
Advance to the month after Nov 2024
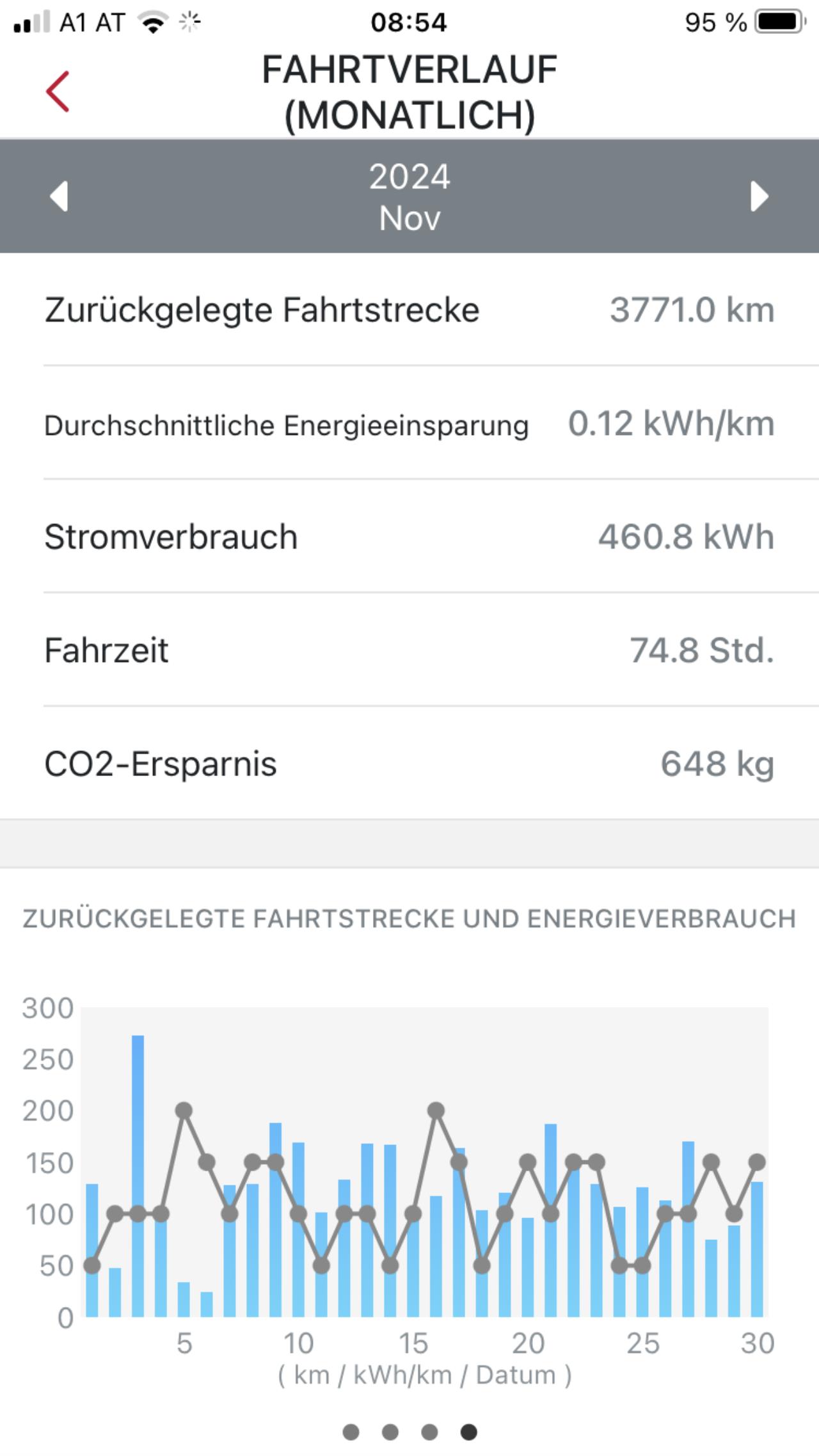[x=759, y=196]
